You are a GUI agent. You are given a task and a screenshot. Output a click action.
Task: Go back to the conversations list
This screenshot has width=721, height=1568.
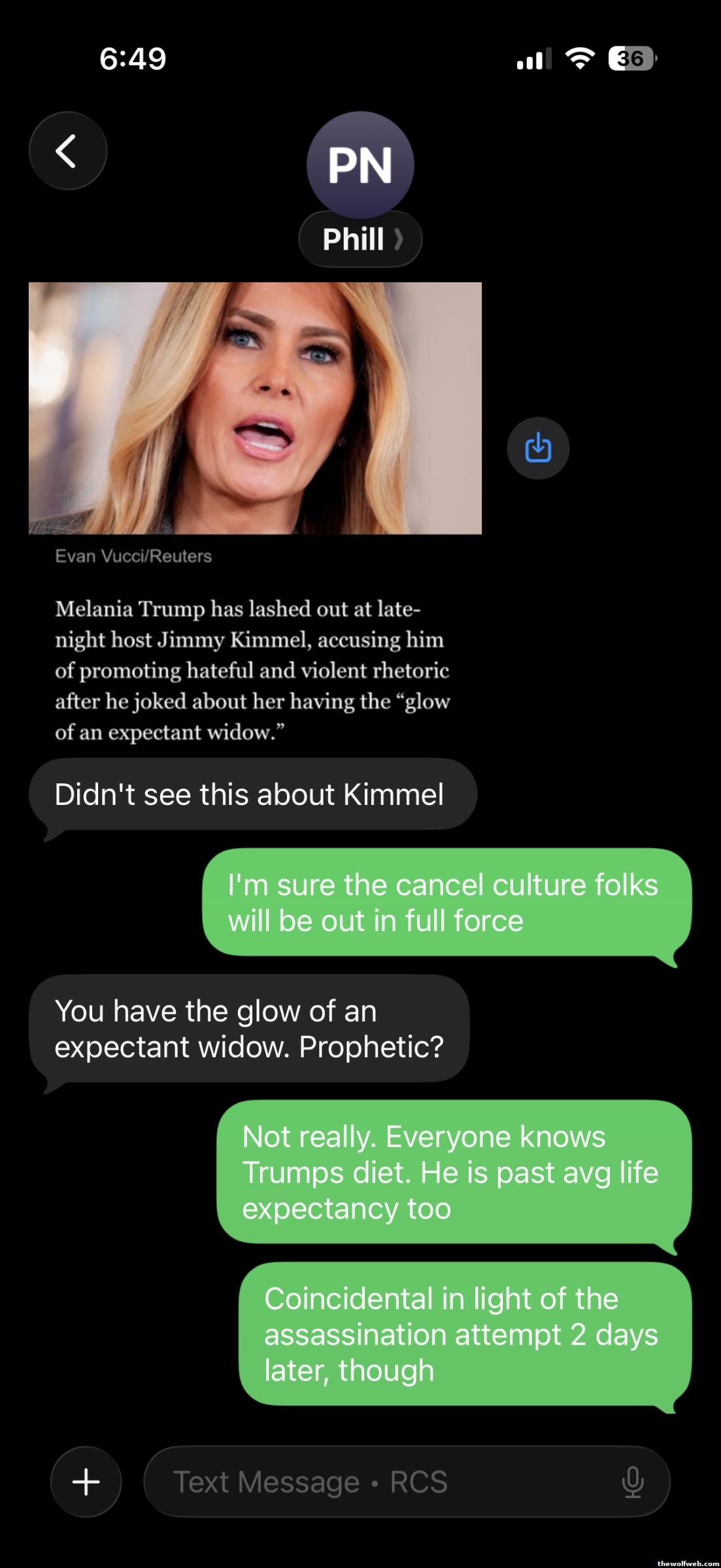67,151
